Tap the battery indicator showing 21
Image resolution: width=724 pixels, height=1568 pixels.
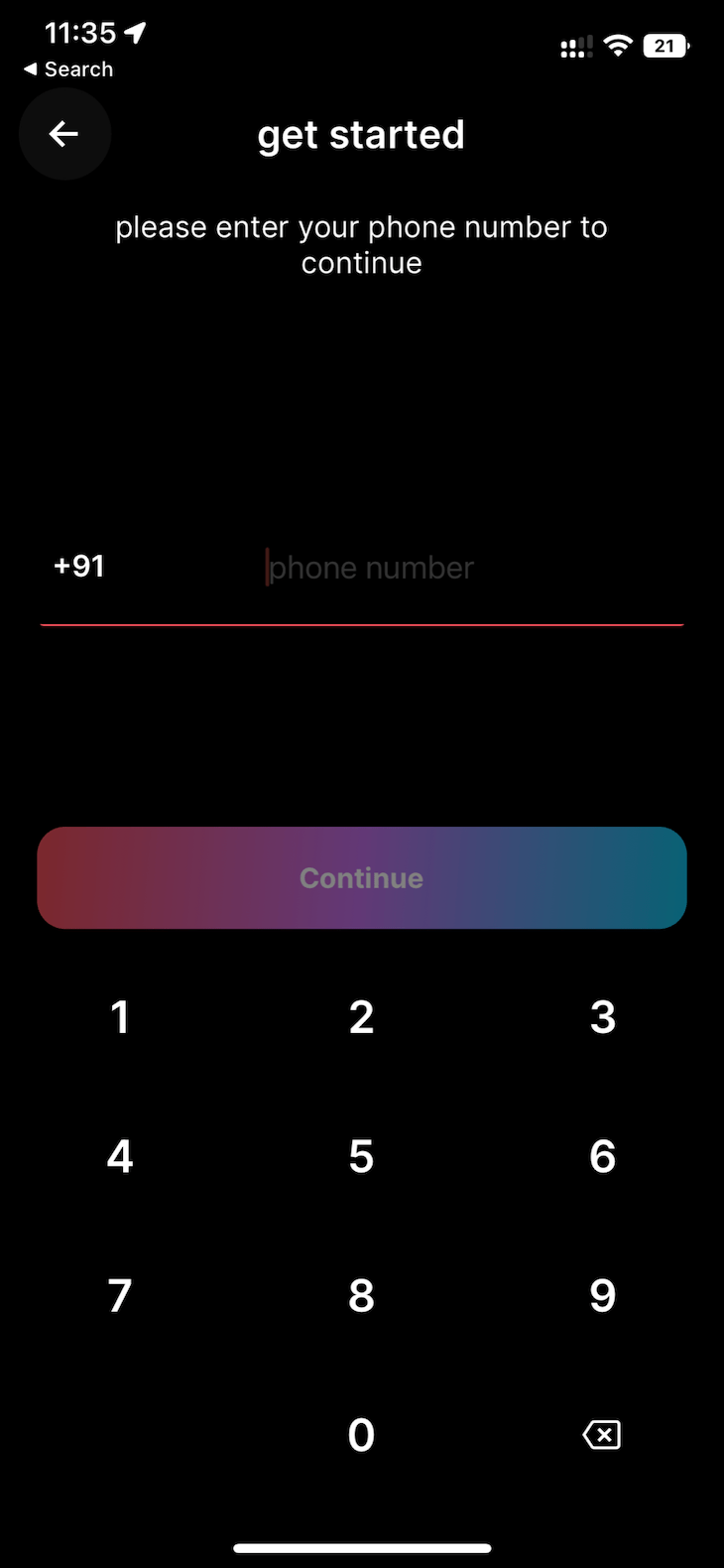coord(664,46)
